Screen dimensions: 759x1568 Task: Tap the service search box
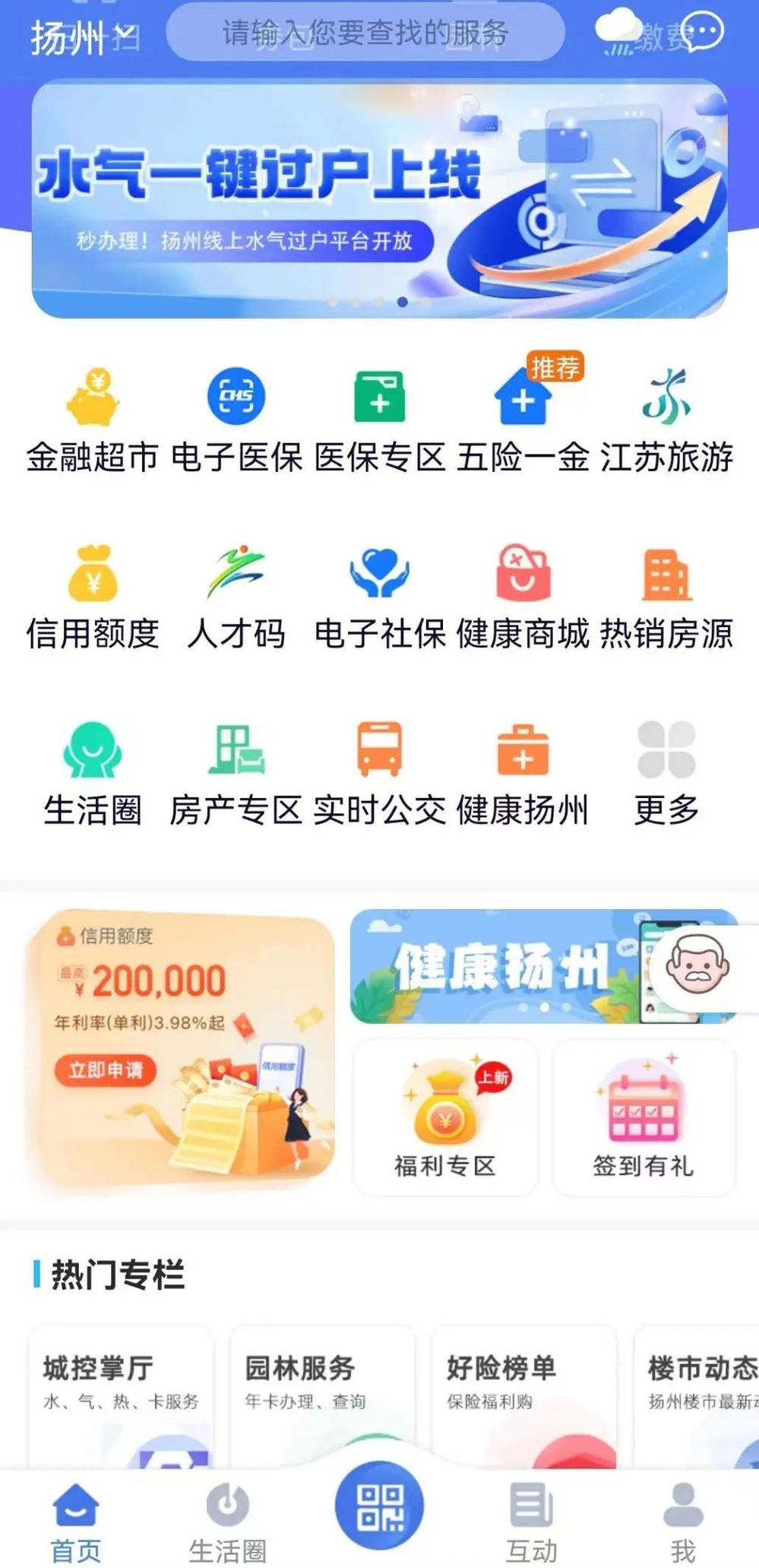click(x=365, y=33)
